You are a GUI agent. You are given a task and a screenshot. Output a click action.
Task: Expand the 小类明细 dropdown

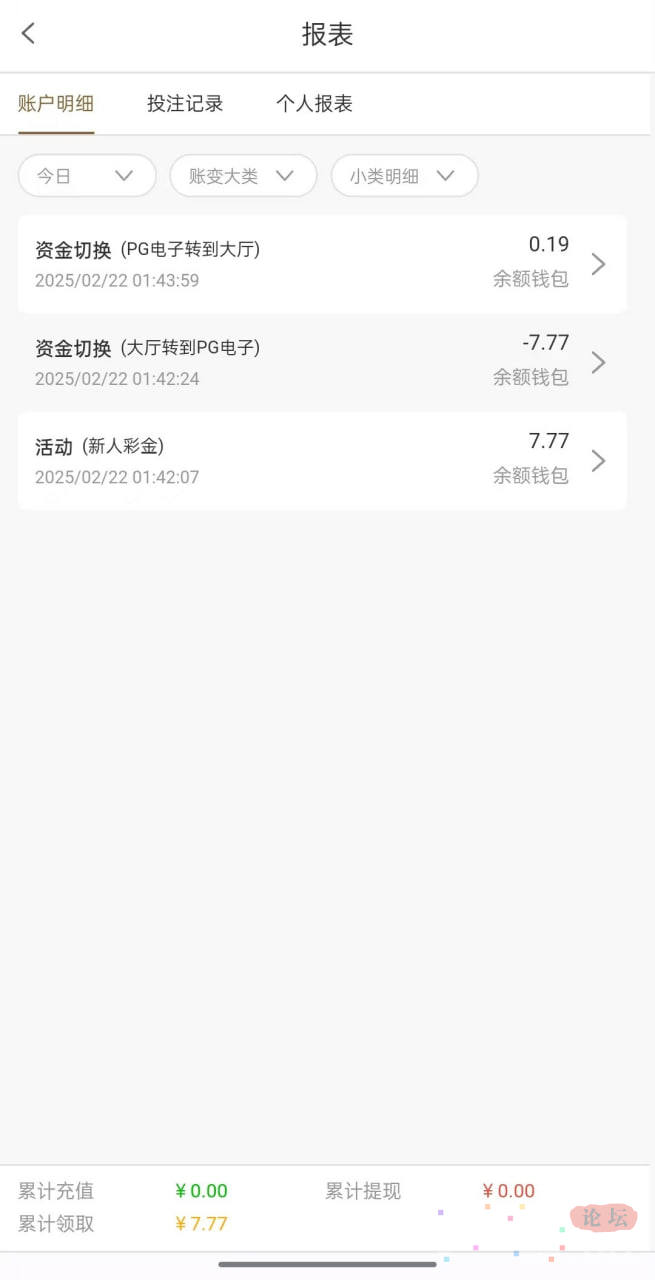click(x=404, y=176)
